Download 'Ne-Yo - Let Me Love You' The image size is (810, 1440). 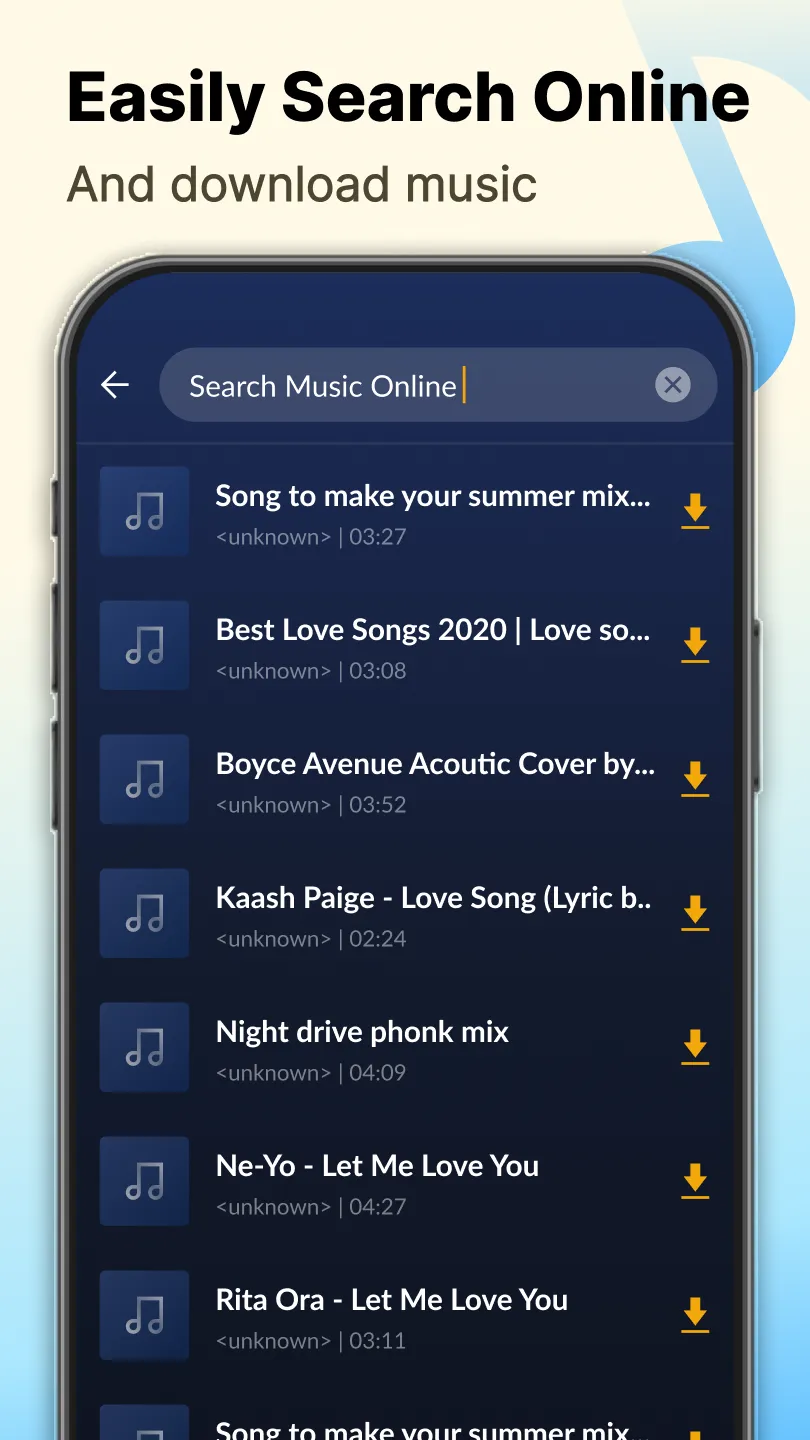click(x=695, y=1182)
